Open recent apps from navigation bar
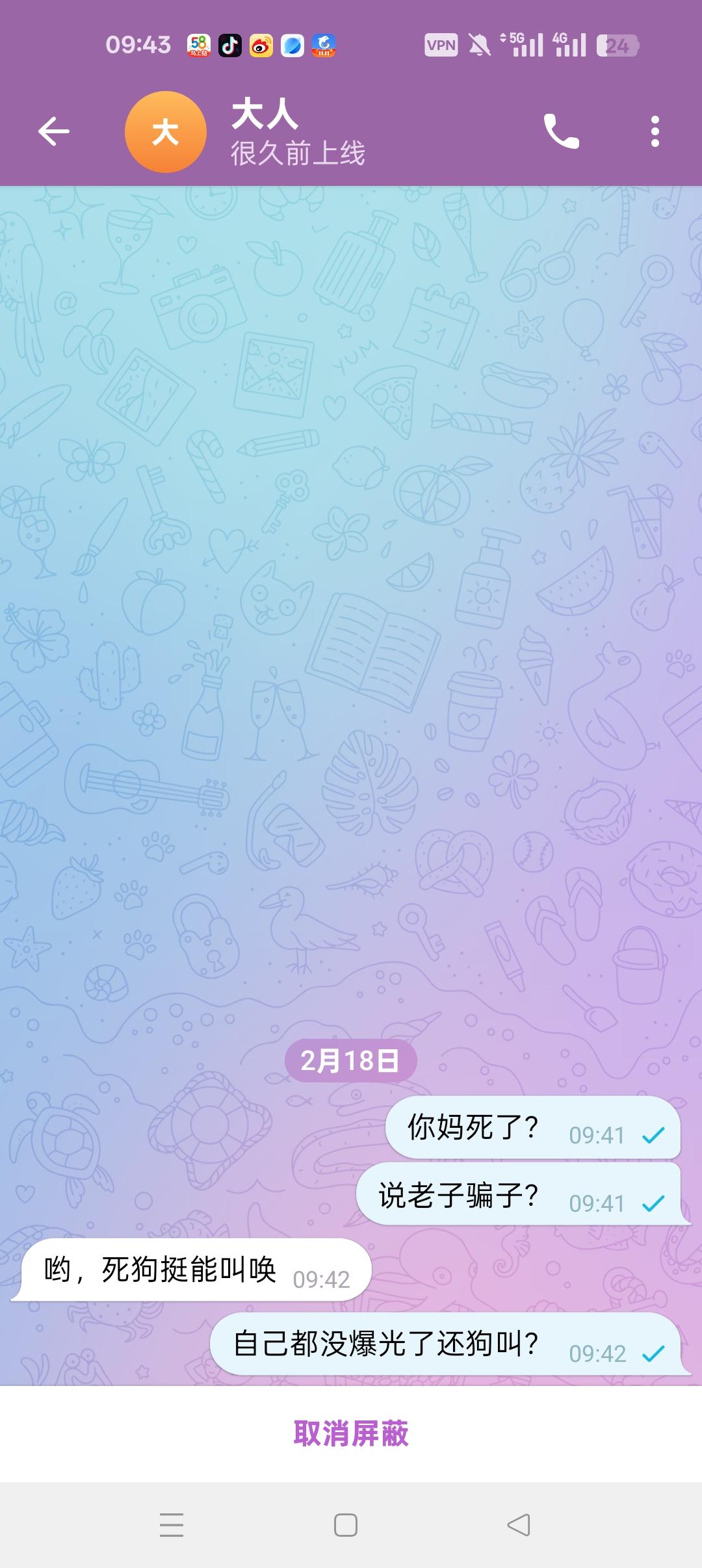The height and width of the screenshot is (1568, 702). coord(172,1525)
